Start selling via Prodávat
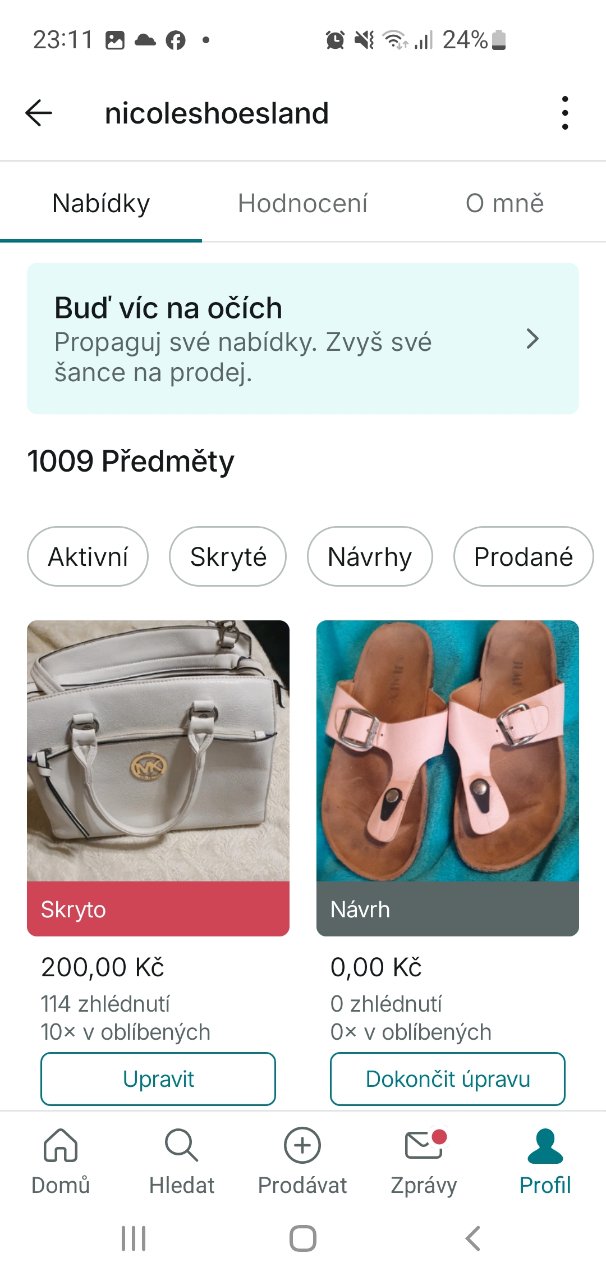 [302, 1162]
